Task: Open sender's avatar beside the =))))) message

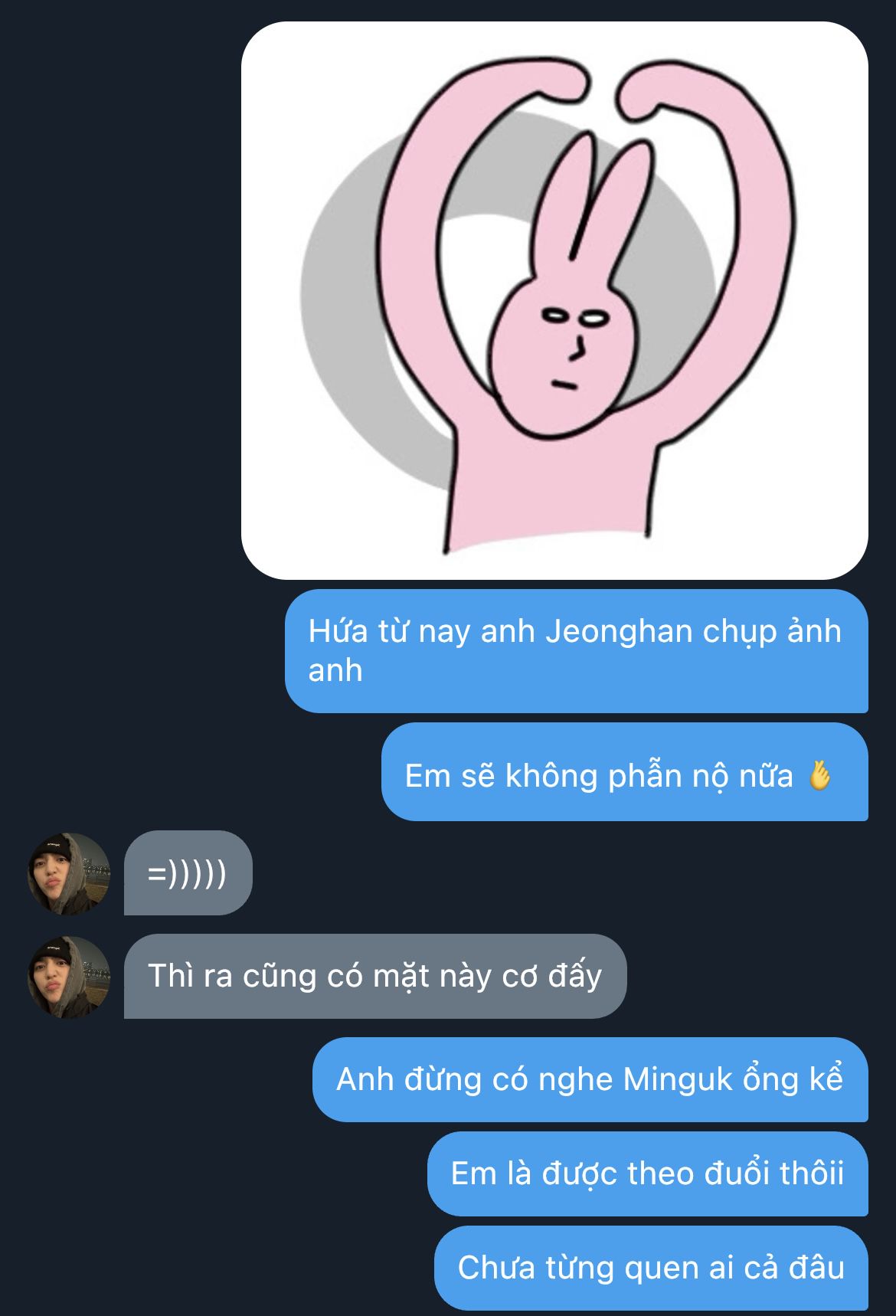Action: coord(69,873)
